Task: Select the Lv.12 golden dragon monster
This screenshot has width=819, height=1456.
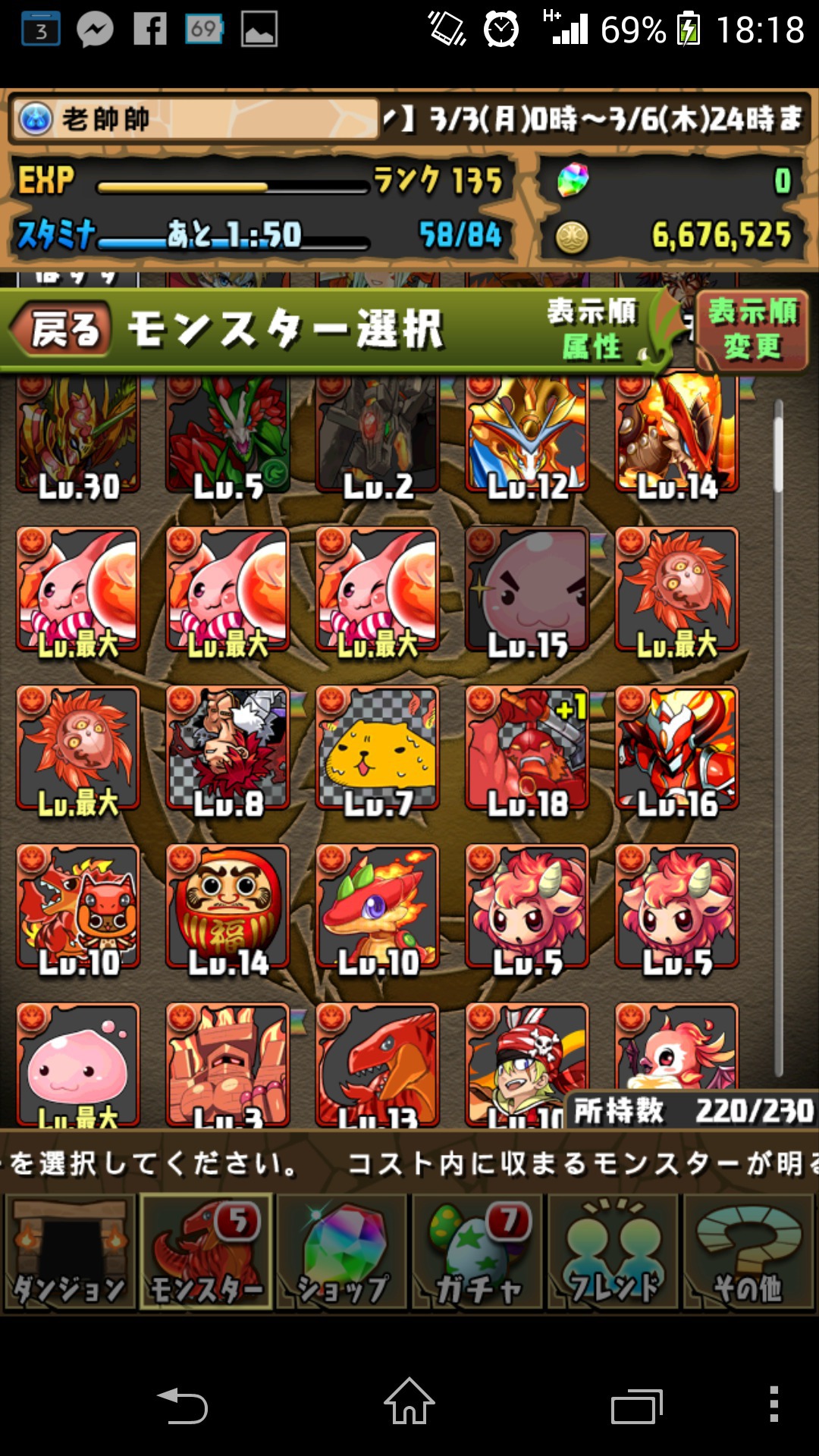Action: tap(527, 436)
